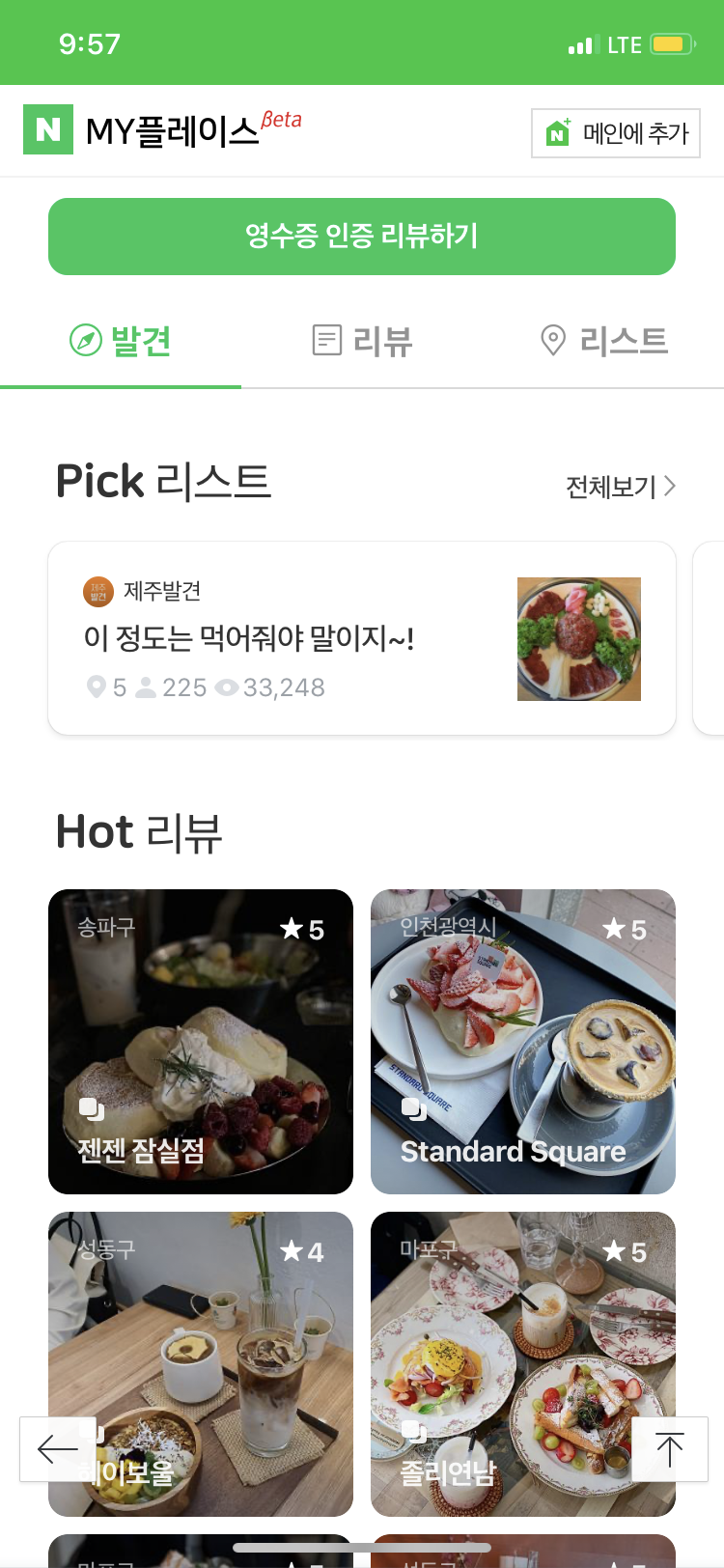Switch to the 리스트 tab
This screenshot has height=1568, width=724.
[x=603, y=341]
